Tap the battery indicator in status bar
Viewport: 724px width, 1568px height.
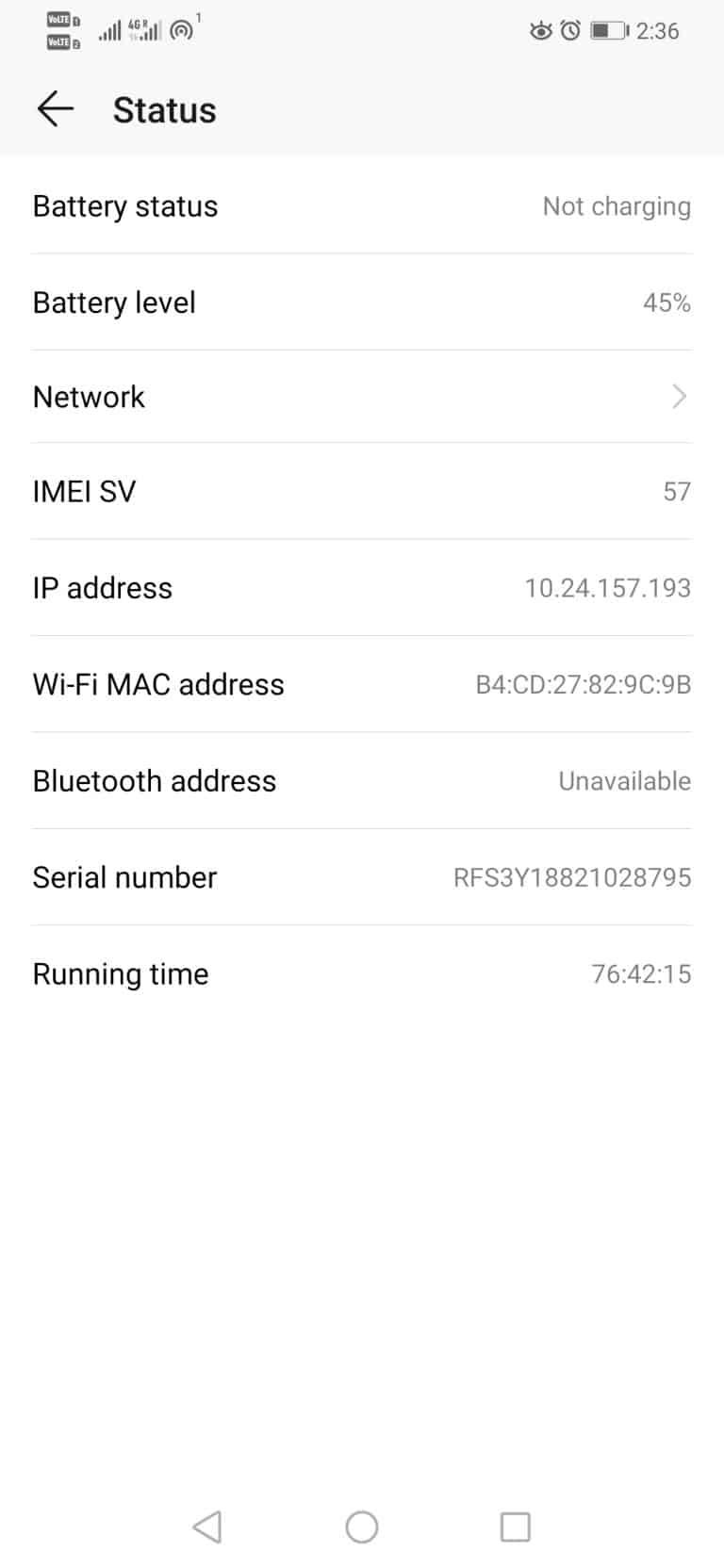[x=608, y=30]
